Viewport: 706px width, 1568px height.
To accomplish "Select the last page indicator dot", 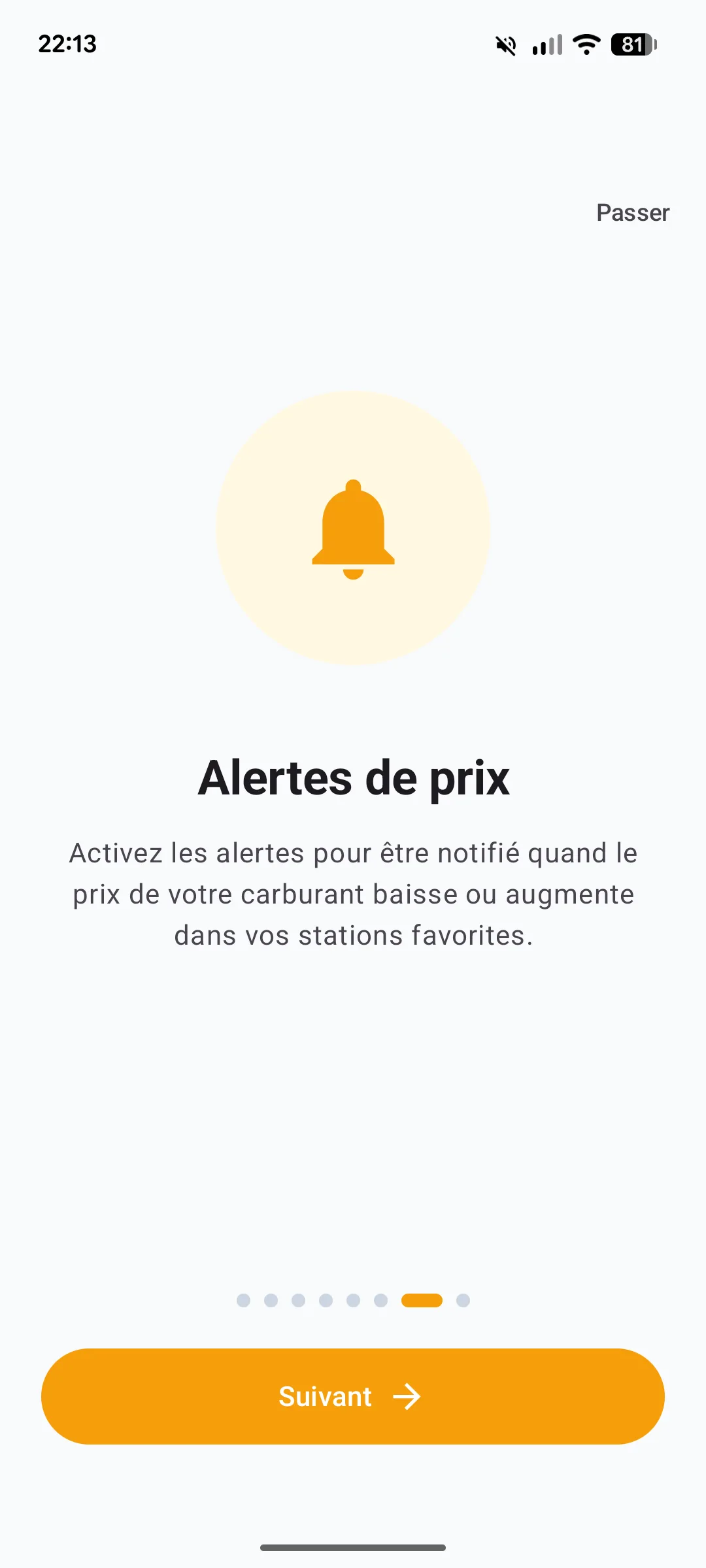I will [463, 1300].
